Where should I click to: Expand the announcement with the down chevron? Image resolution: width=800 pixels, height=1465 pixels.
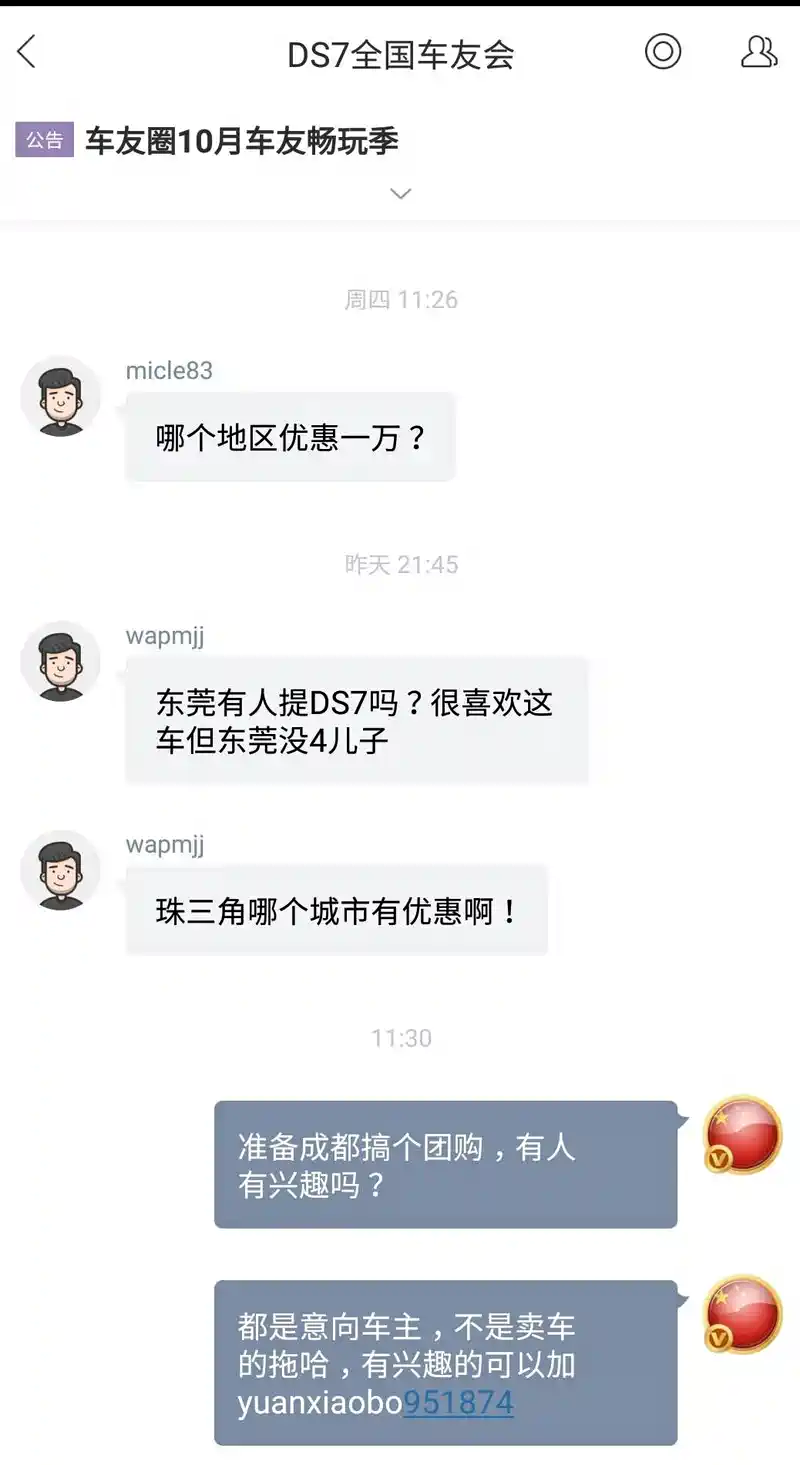[400, 193]
